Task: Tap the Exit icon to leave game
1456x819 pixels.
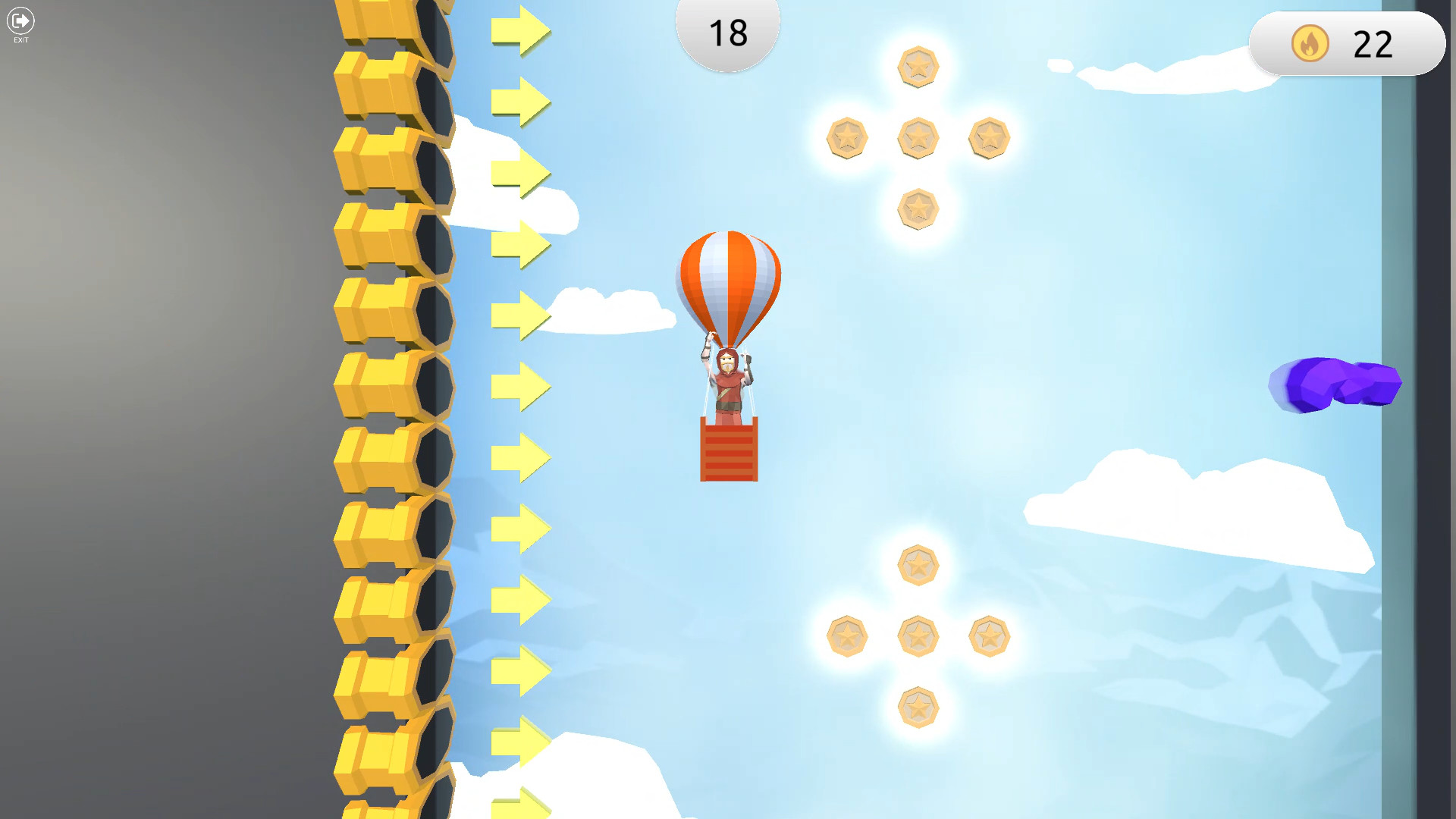Action: click(20, 23)
